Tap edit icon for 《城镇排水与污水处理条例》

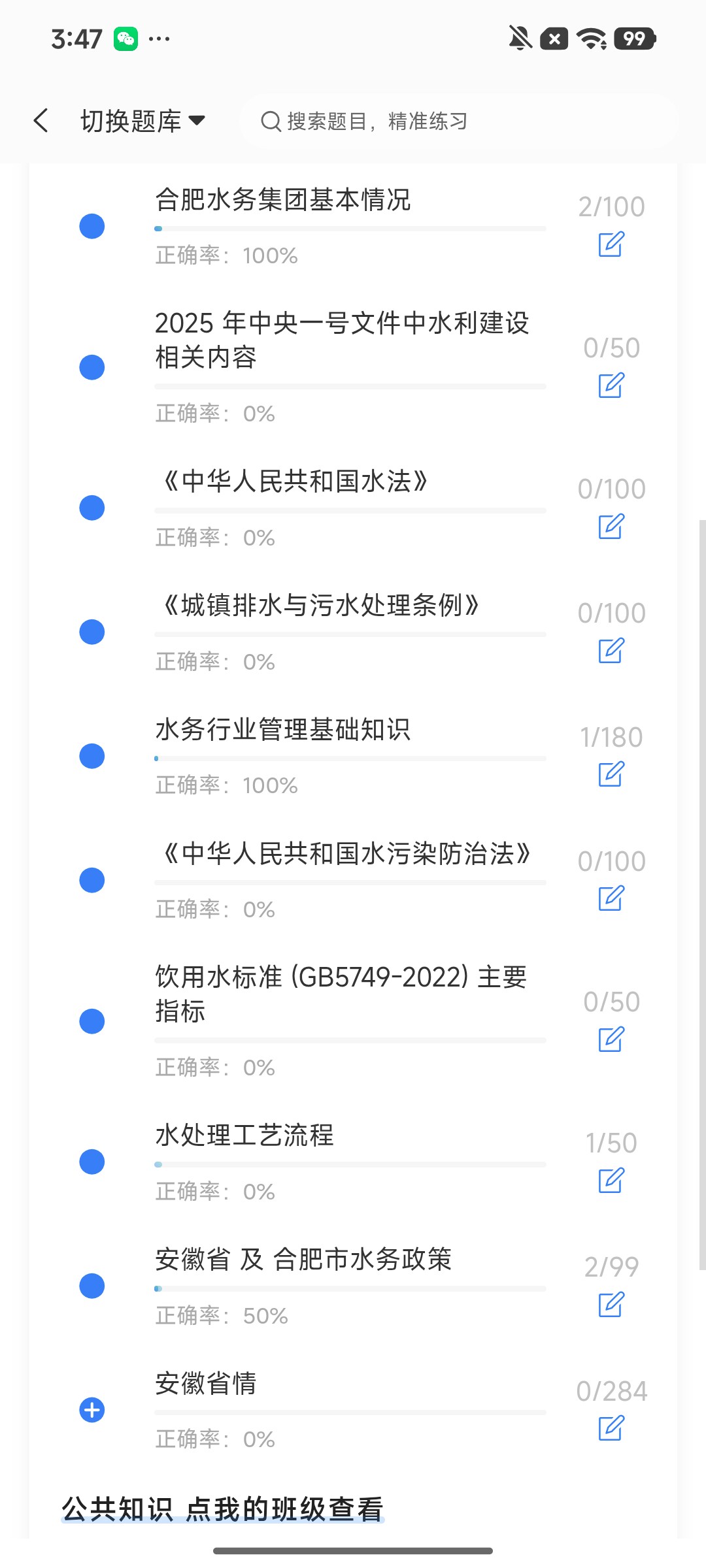tap(611, 651)
